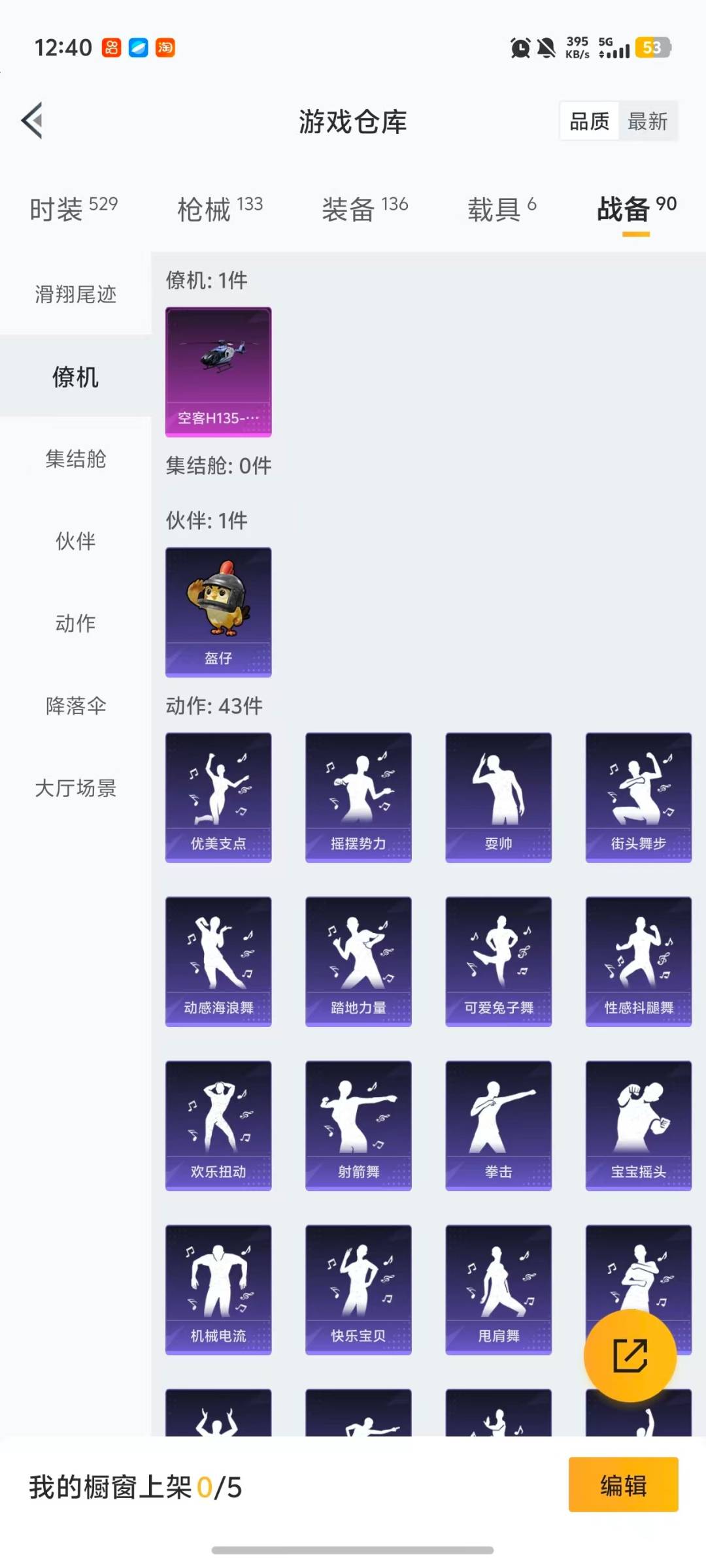Enable 品质 sorting mode
The height and width of the screenshot is (1568, 706).
click(x=588, y=122)
